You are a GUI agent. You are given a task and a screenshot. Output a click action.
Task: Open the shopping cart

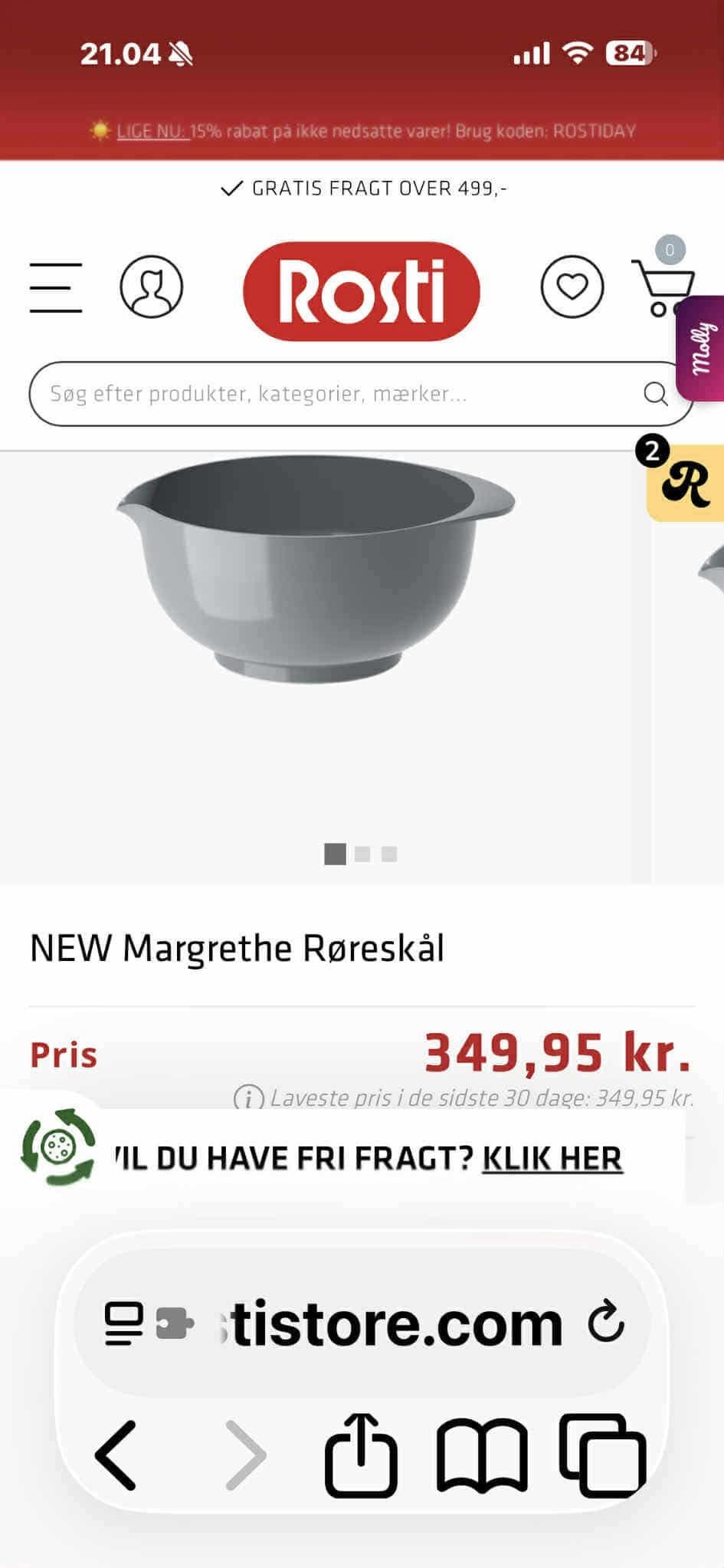(x=660, y=287)
